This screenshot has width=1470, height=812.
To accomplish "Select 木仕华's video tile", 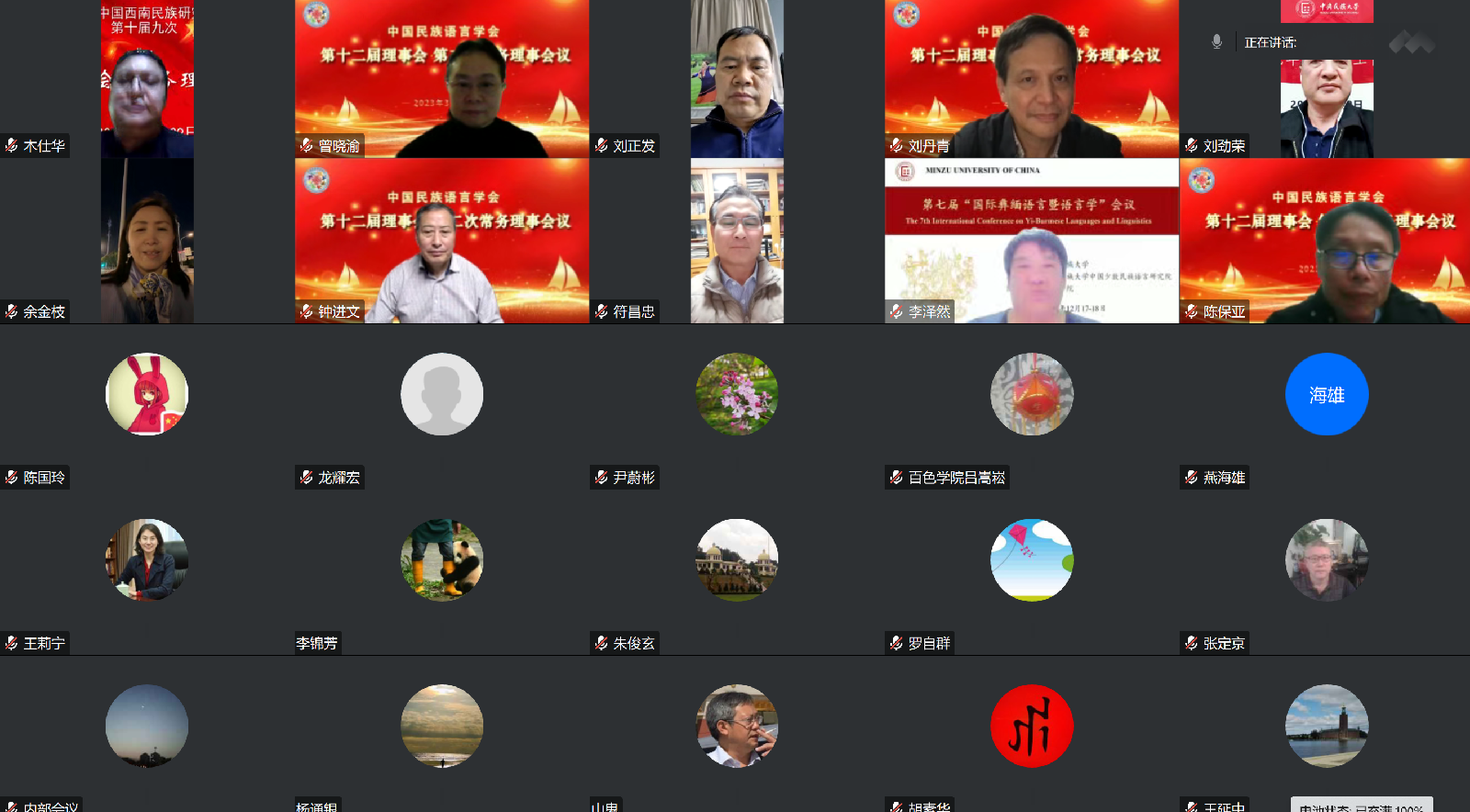I will (x=147, y=80).
